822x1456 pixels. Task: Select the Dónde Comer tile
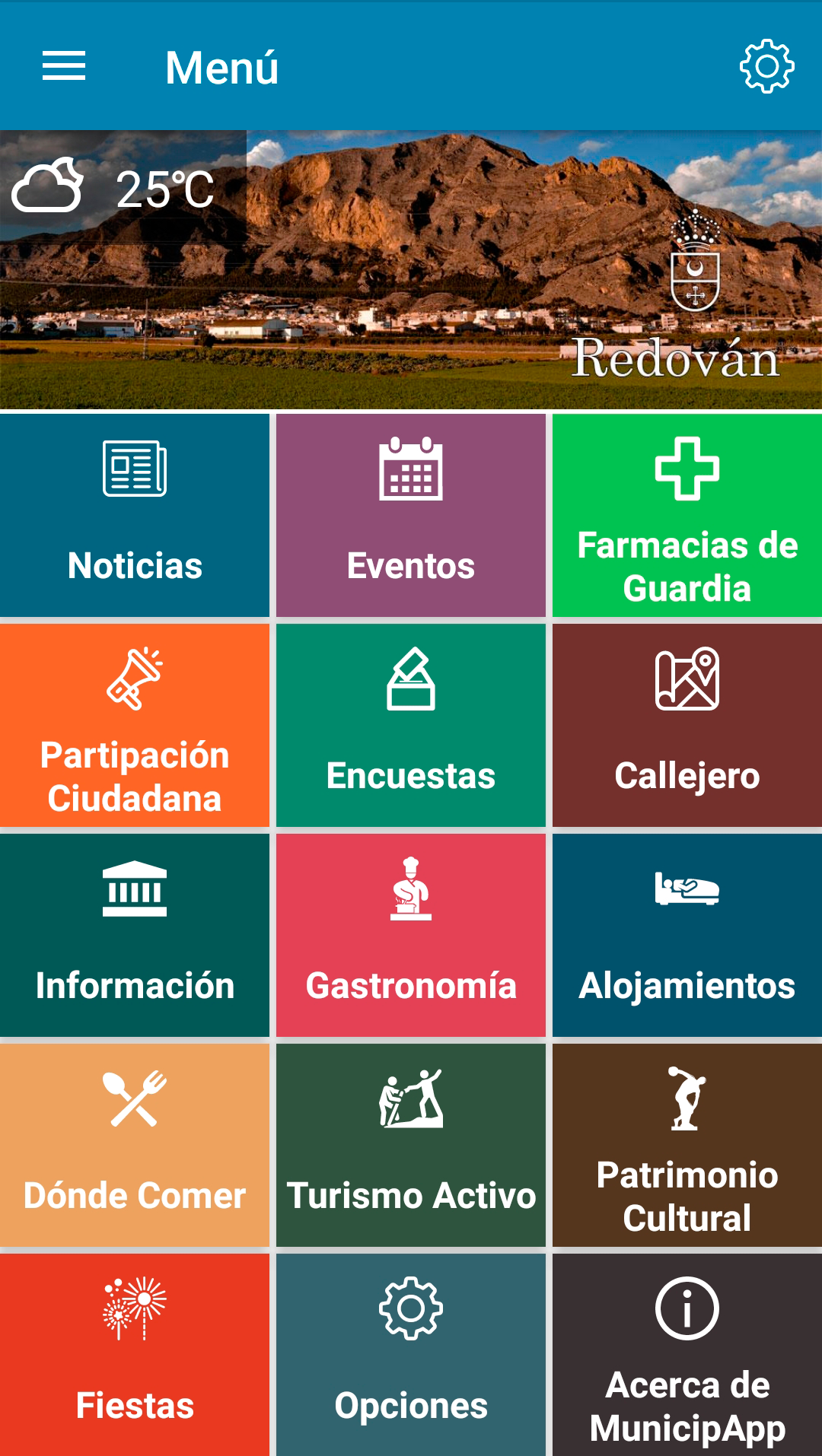coord(135,1145)
